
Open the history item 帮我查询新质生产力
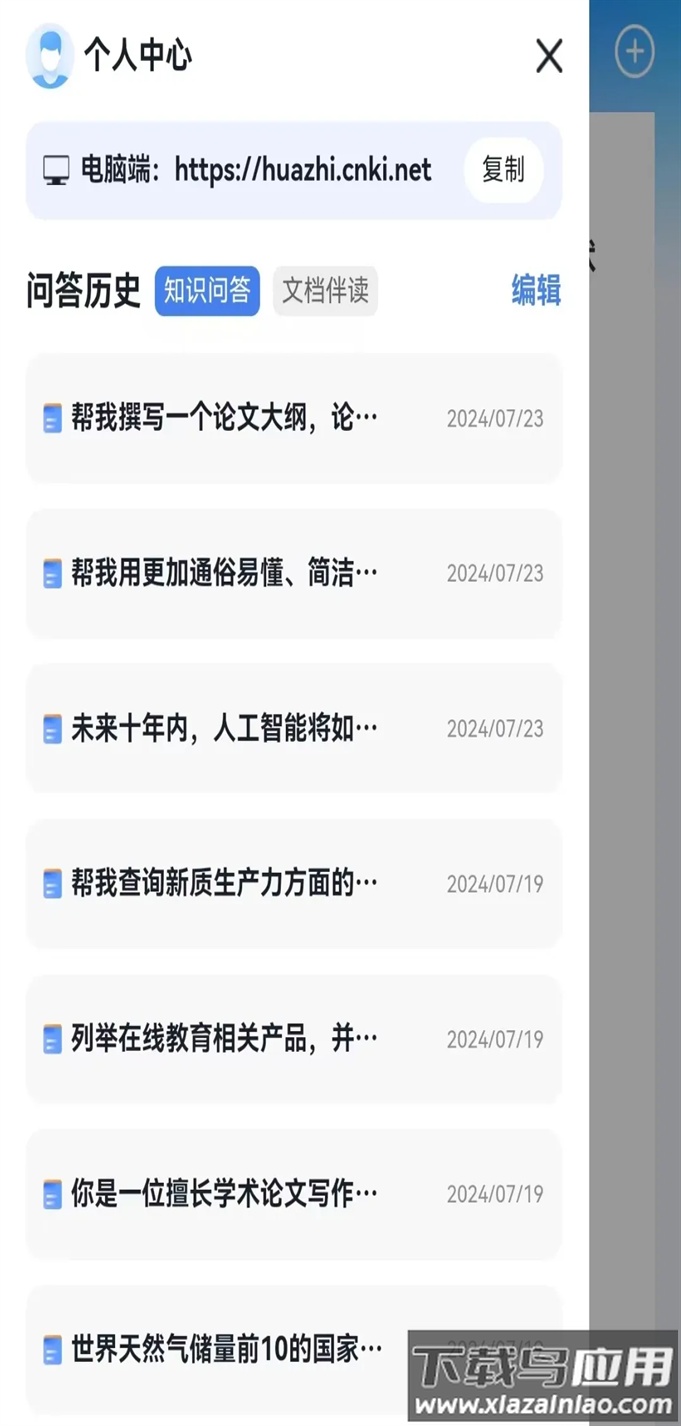pyautogui.click(x=293, y=883)
